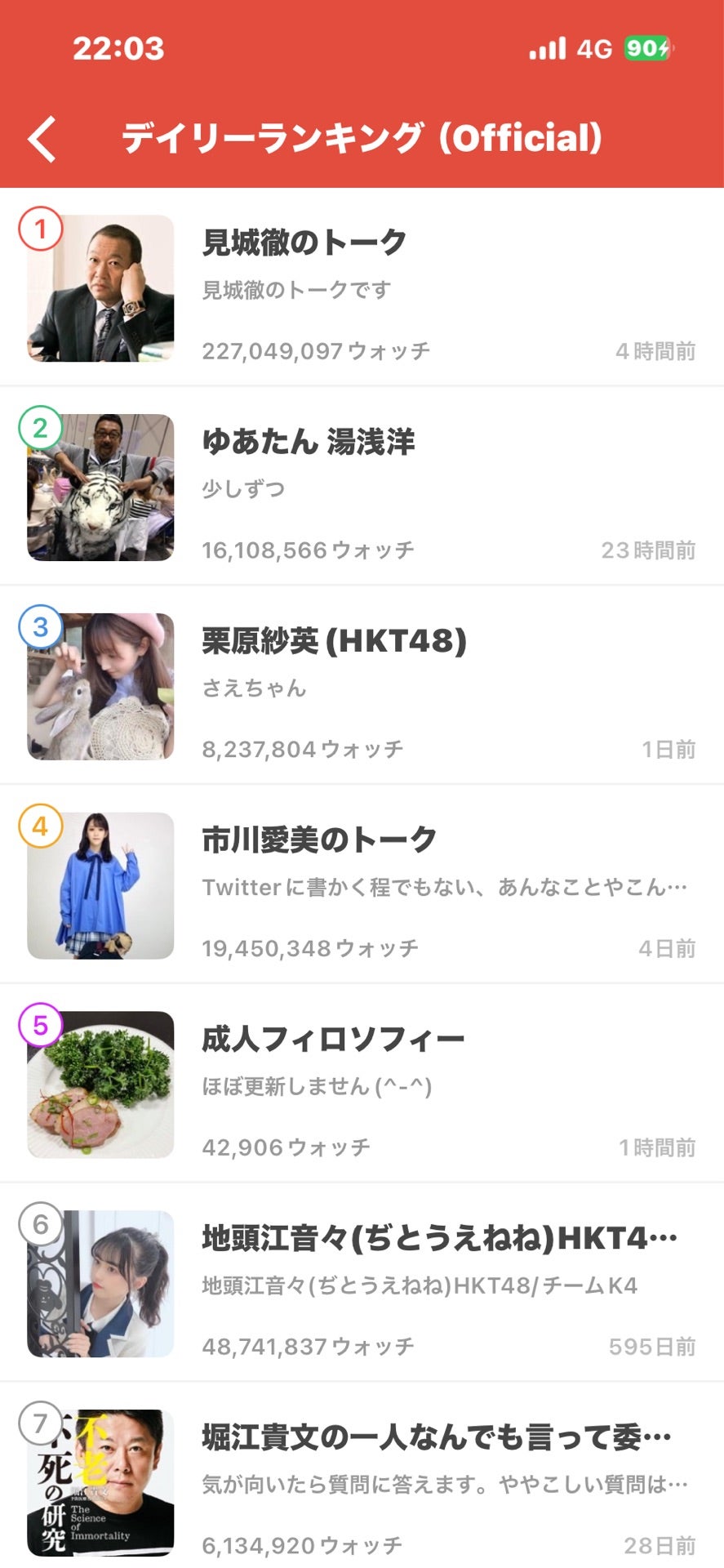Viewport: 724px width, 1568px height.
Task: Open 見城徹のトーク ranked first
Action: [x=362, y=287]
